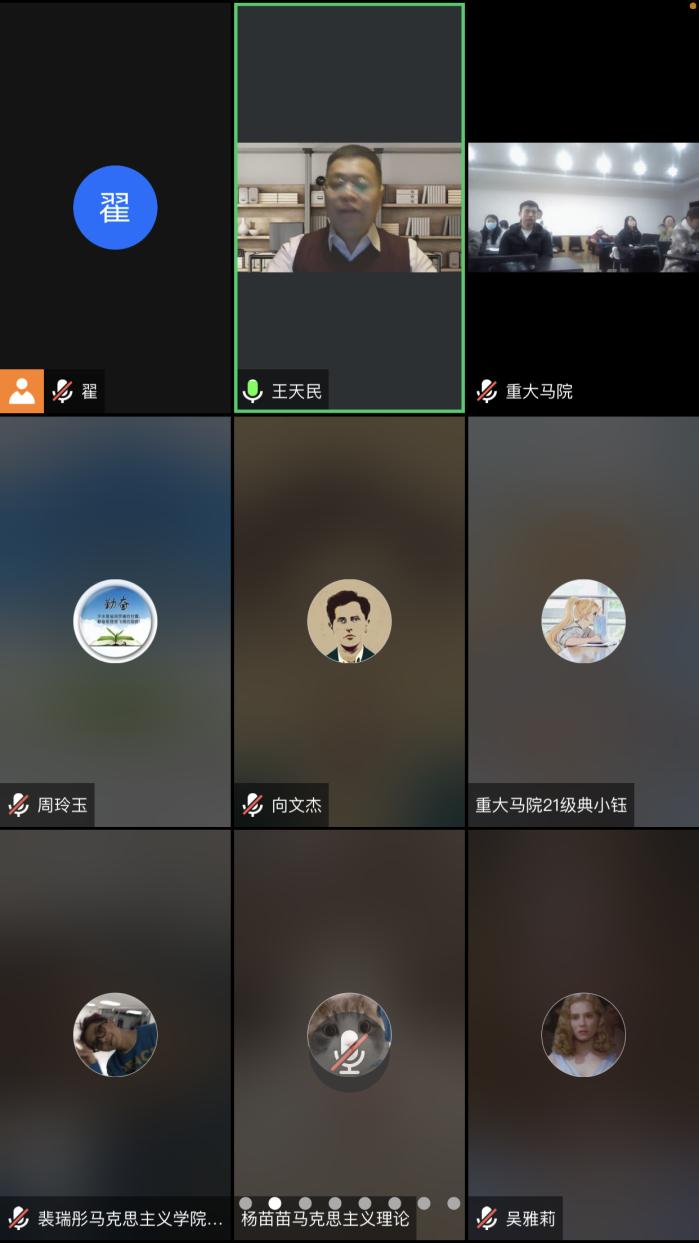Tap 周玲玉's participant tile
699x1243 pixels.
(115, 621)
